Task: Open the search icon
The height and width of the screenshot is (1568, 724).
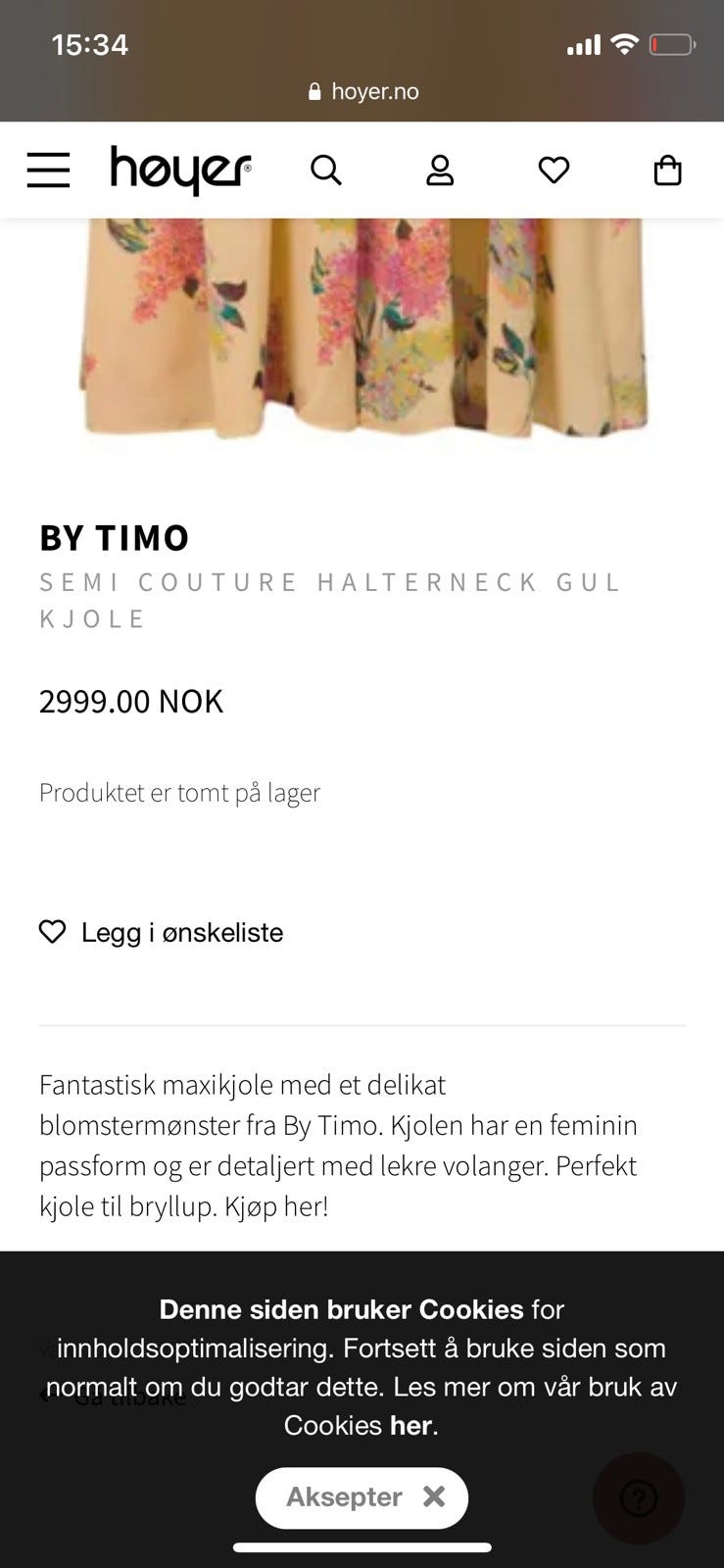Action: pos(325,170)
